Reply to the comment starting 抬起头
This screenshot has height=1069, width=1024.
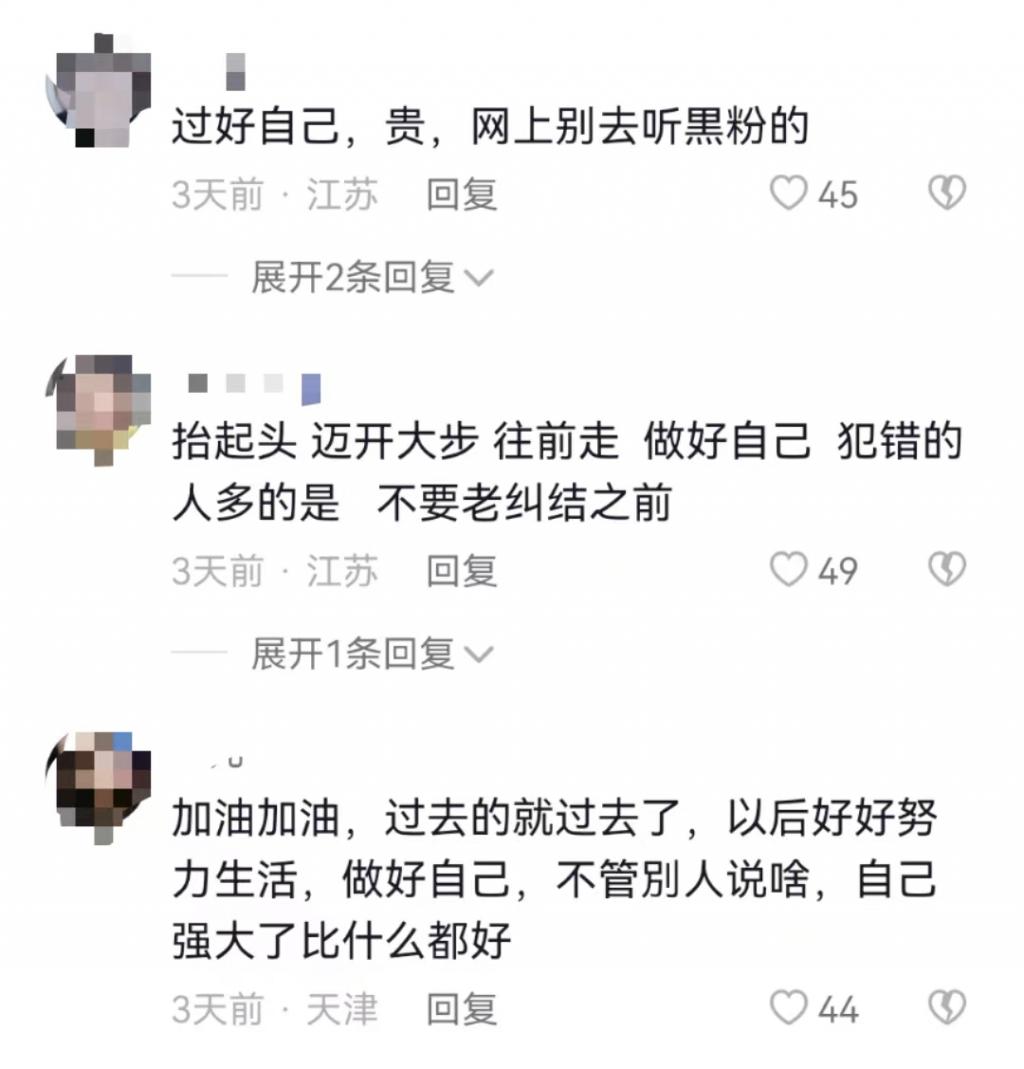point(461,571)
